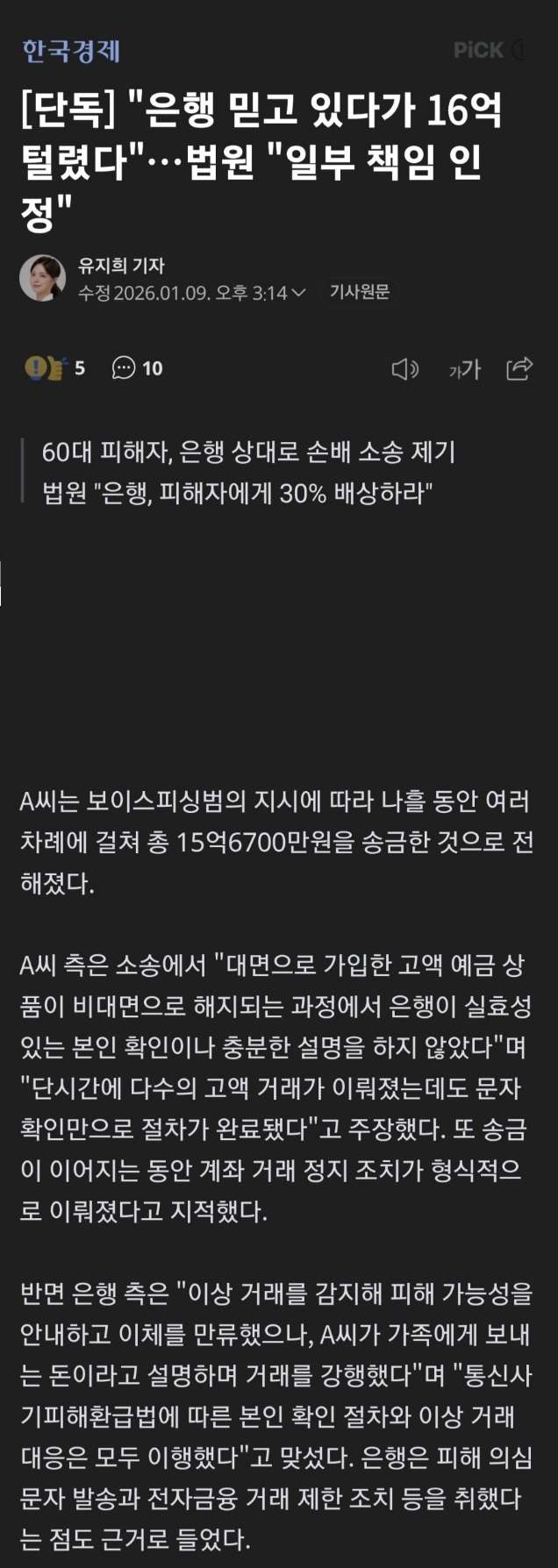Expand the article's edit time dropdown
The image size is (558, 1568).
(298, 293)
